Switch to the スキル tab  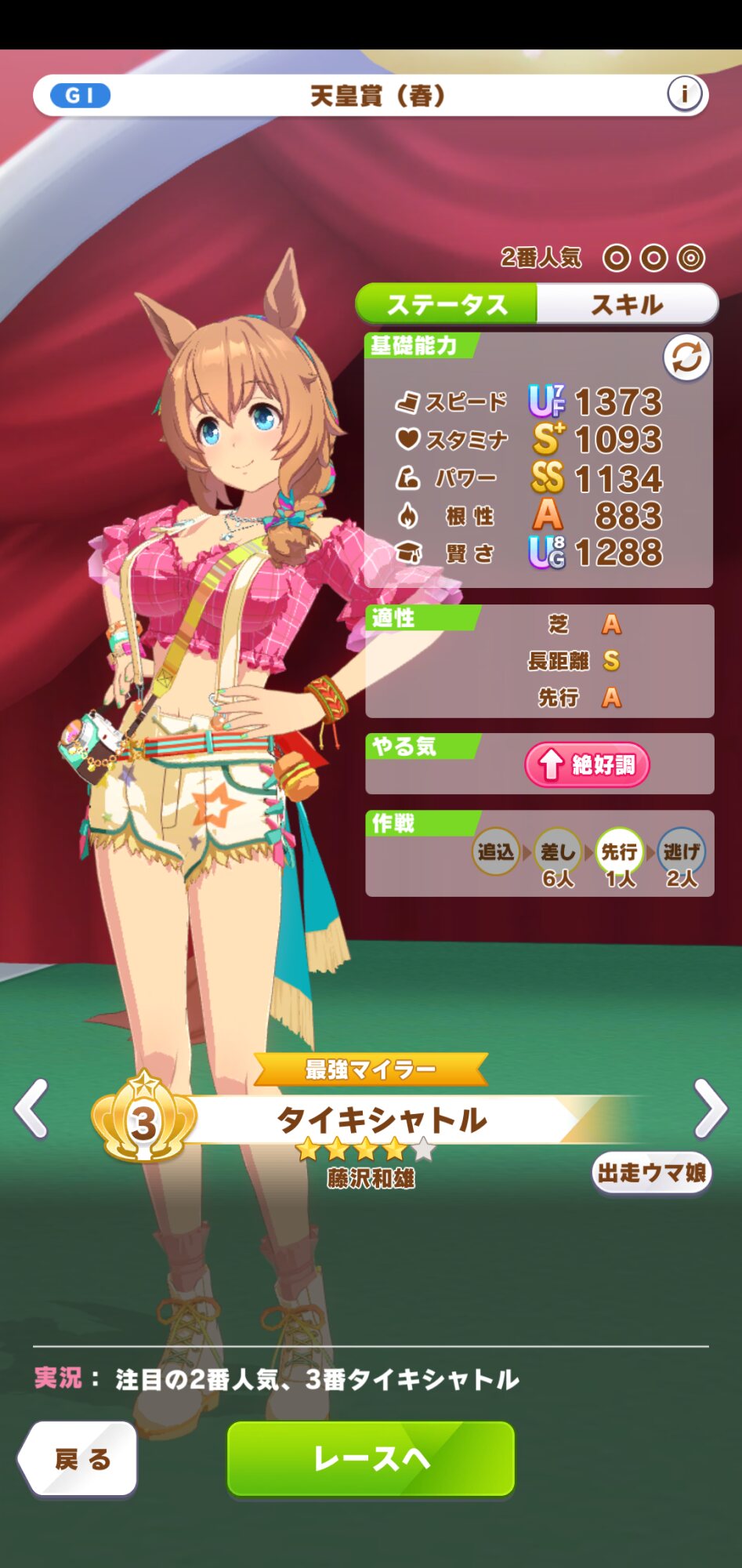tap(627, 304)
